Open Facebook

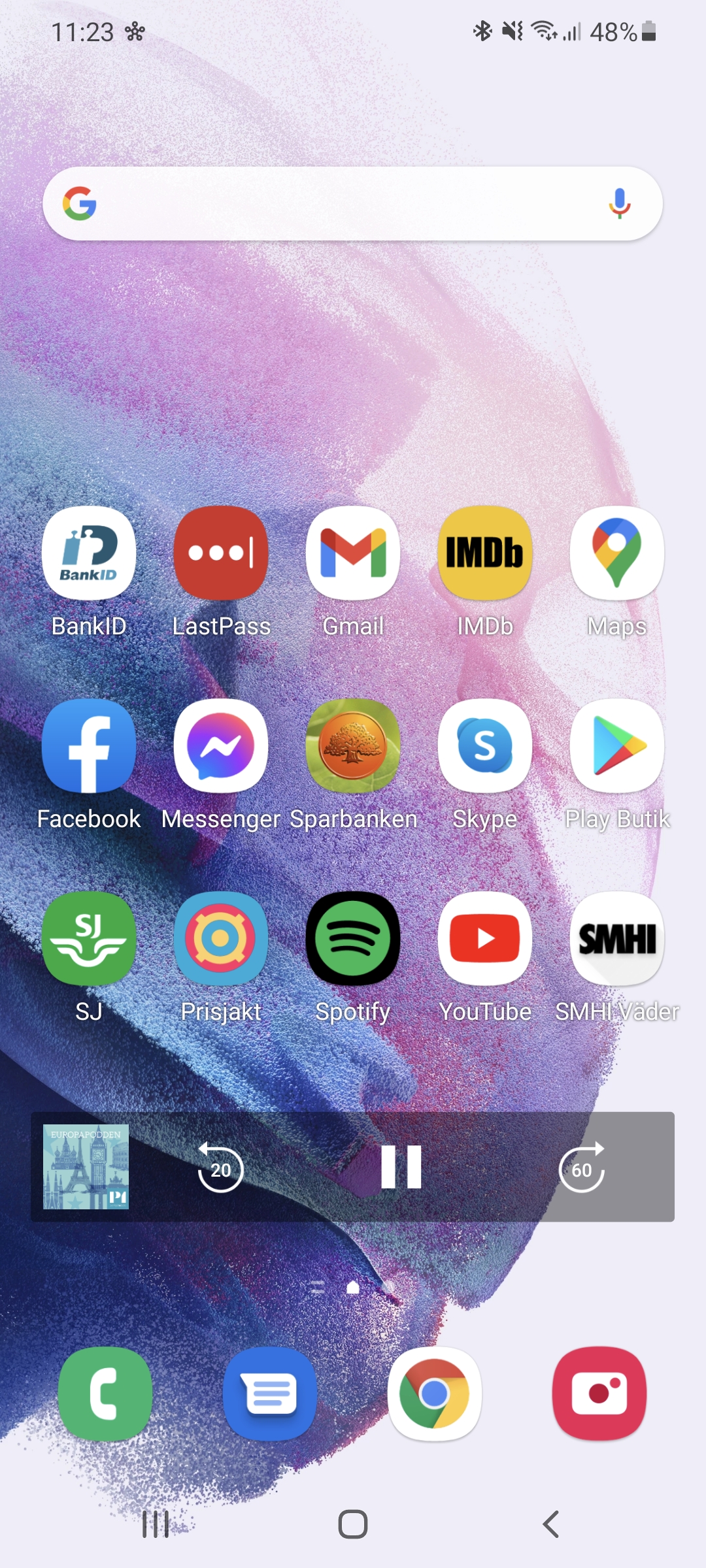(x=89, y=746)
